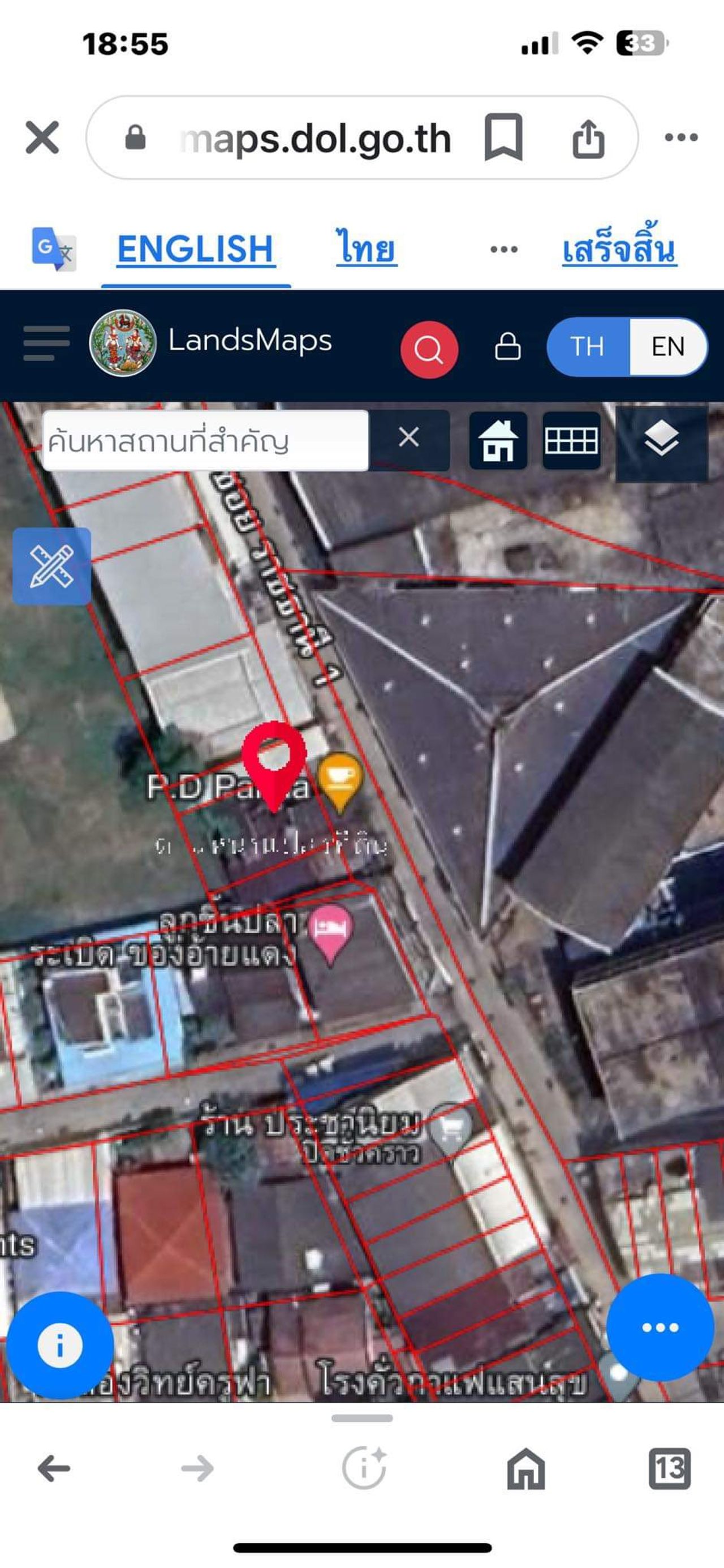The image size is (724, 1568).
Task: Switch translation to ไทย
Action: pyautogui.click(x=367, y=250)
